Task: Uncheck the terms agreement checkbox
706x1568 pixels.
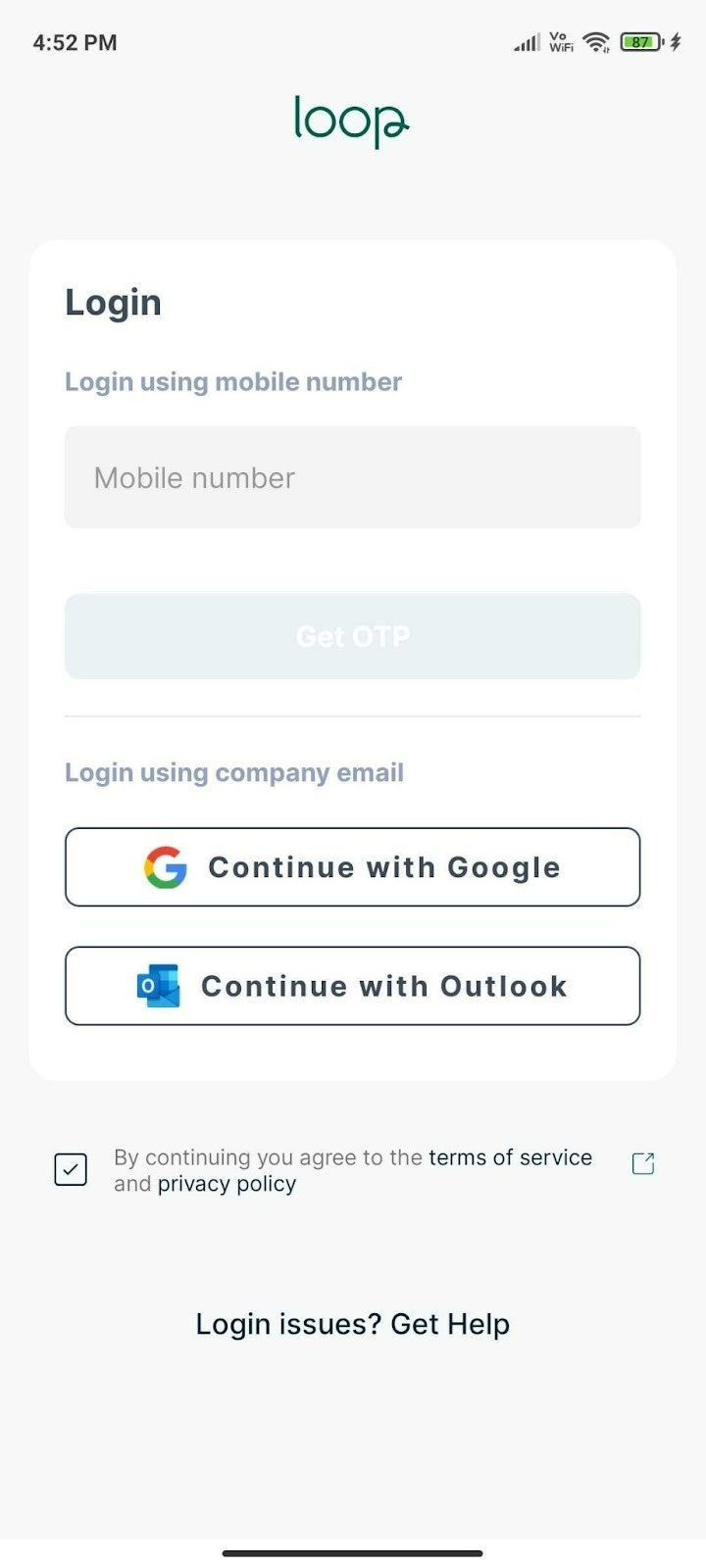Action: [71, 1169]
